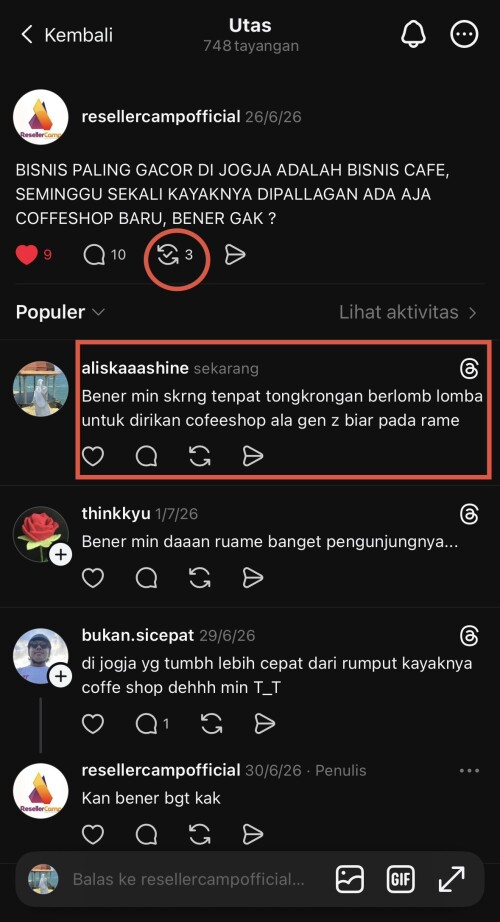500x922 pixels.
Task: Go back with the Kembali button
Action: pos(66,35)
